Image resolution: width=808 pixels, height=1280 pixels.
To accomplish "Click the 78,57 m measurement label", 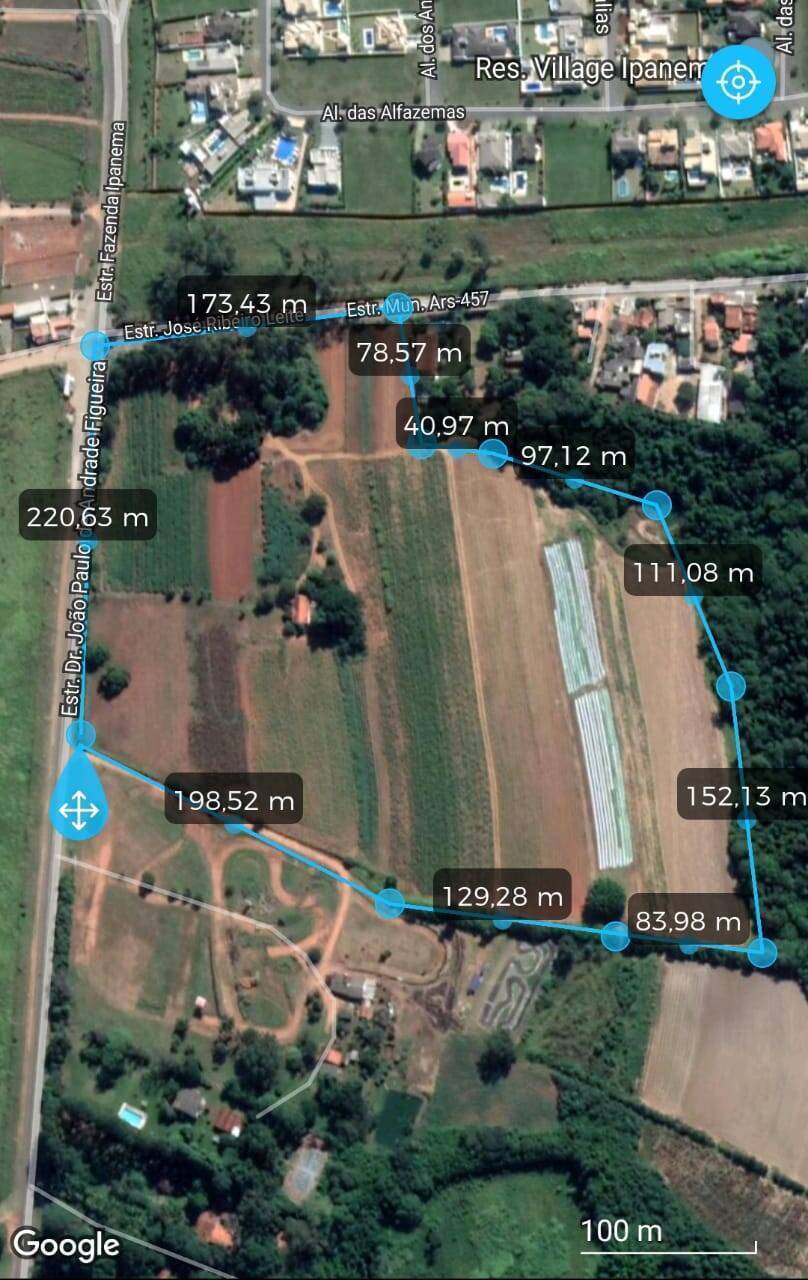I will (410, 352).
